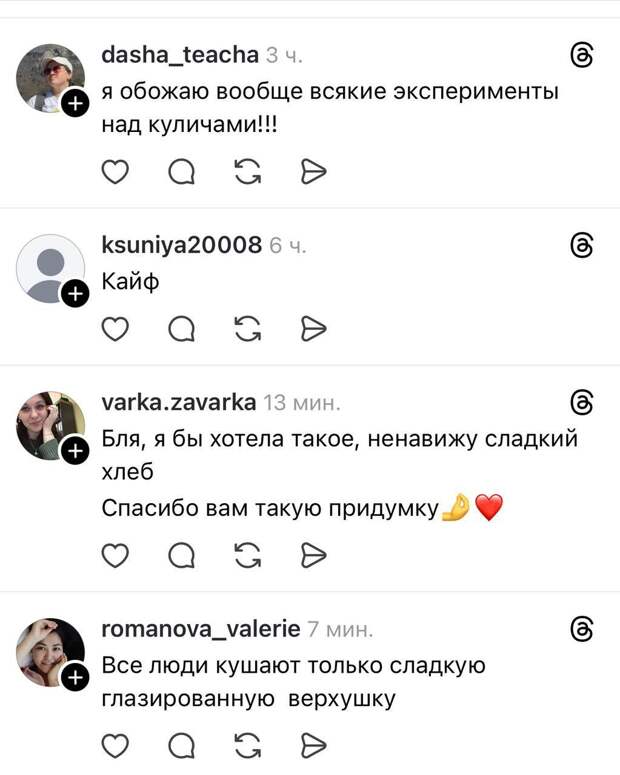Repost romanova_valerie's comment
Viewport: 620px width, 775px height.
pyautogui.click(x=247, y=746)
